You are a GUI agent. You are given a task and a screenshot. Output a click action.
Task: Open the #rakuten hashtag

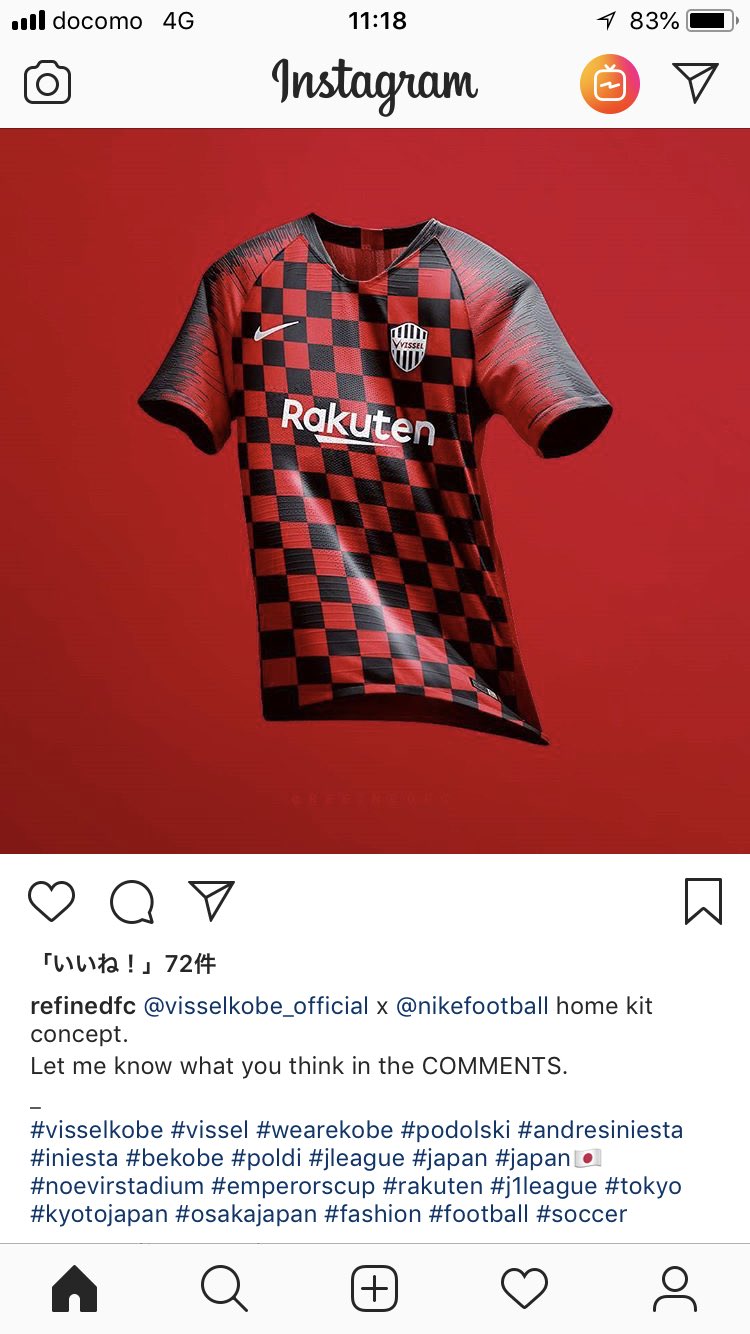(432, 1186)
